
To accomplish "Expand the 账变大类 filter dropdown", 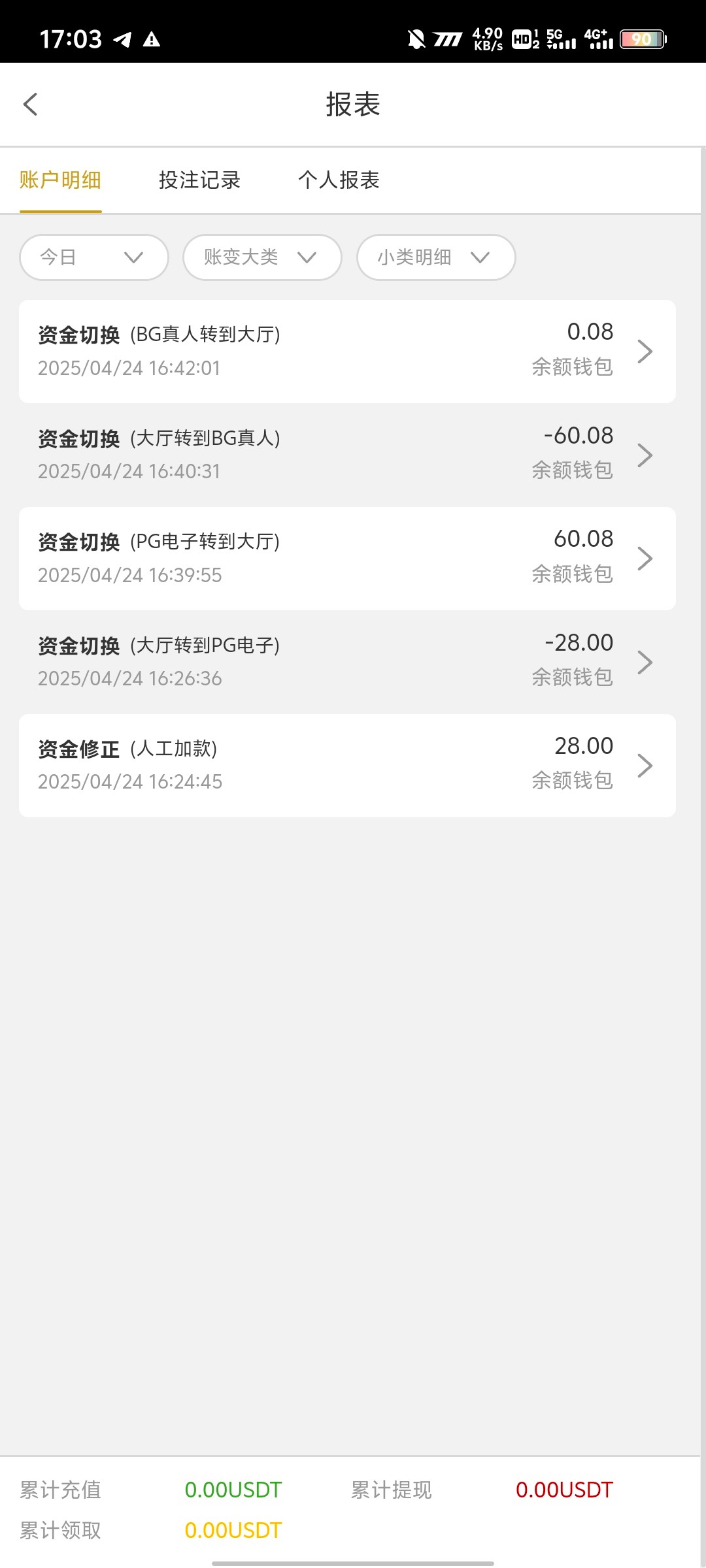I will pyautogui.click(x=262, y=257).
